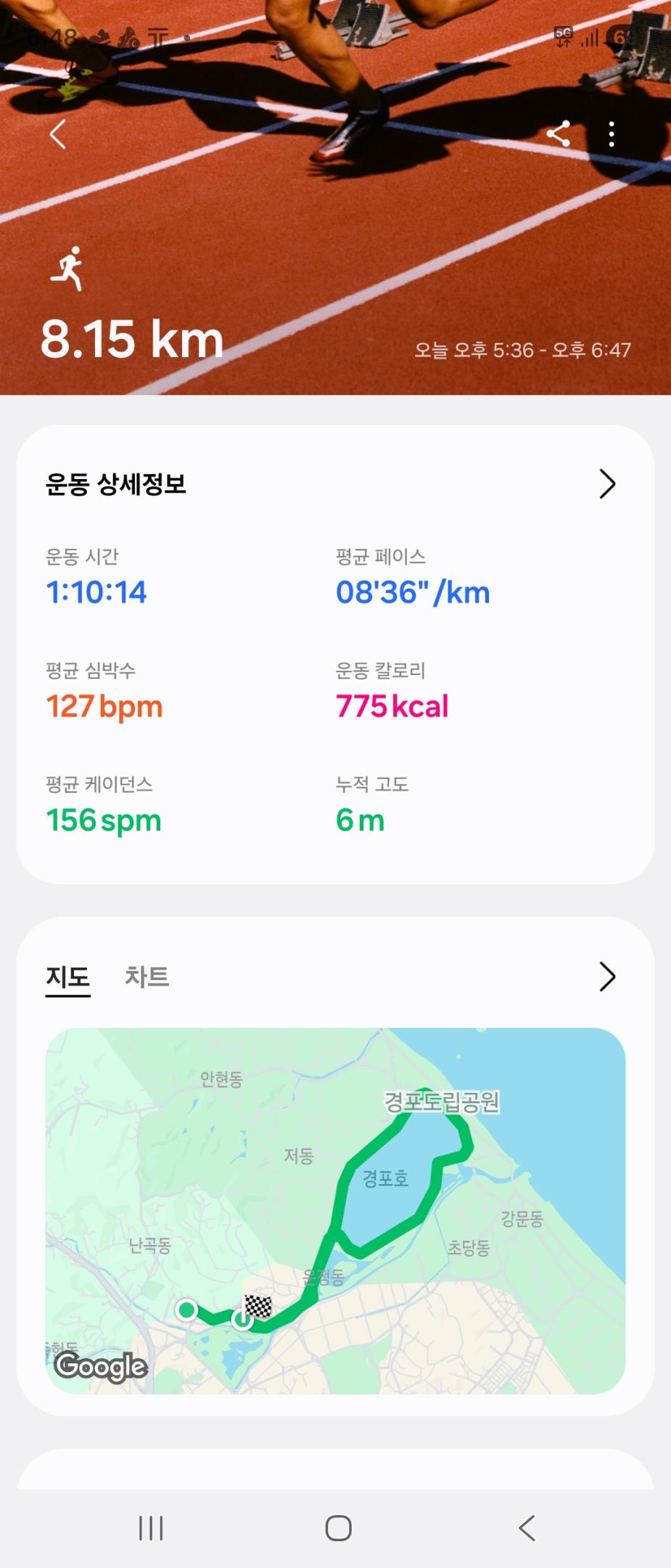
Task: Expand the map section chevron
Action: (607, 977)
